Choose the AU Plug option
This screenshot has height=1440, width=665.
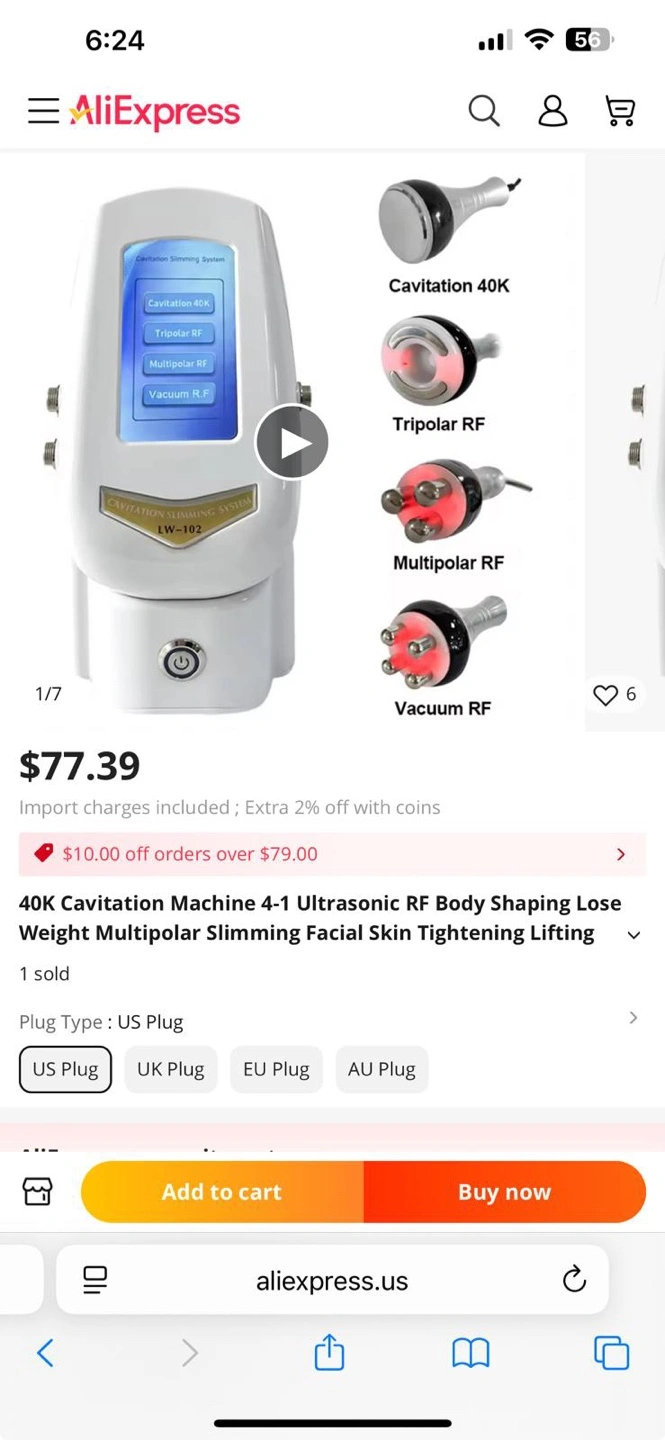(381, 1069)
